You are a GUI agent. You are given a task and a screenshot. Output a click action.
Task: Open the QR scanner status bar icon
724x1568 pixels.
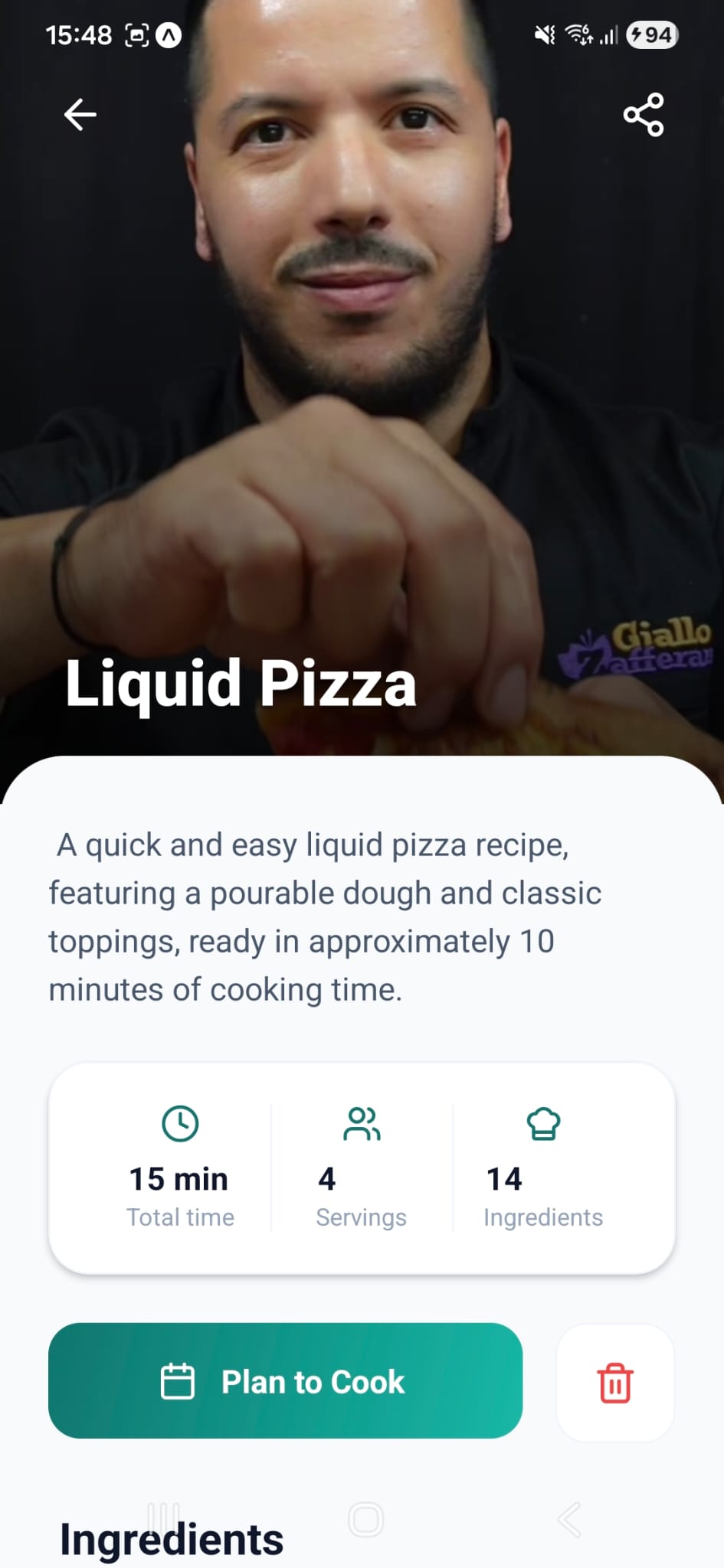pos(136,34)
